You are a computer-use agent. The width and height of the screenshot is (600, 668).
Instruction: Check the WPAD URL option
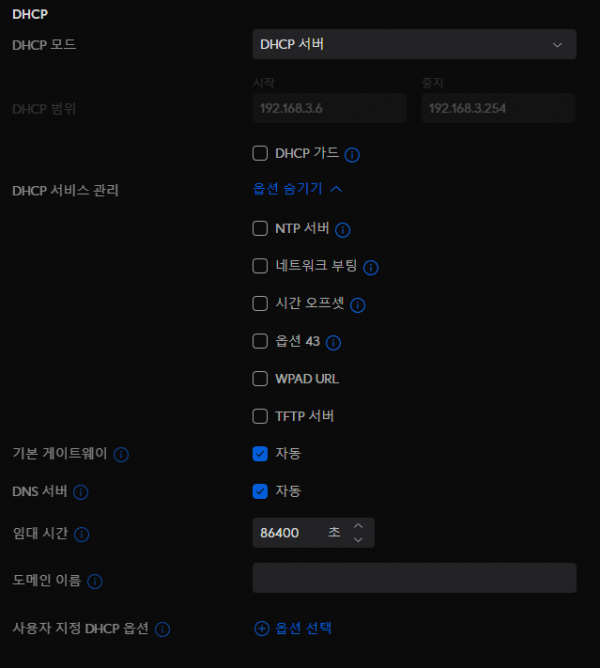260,379
